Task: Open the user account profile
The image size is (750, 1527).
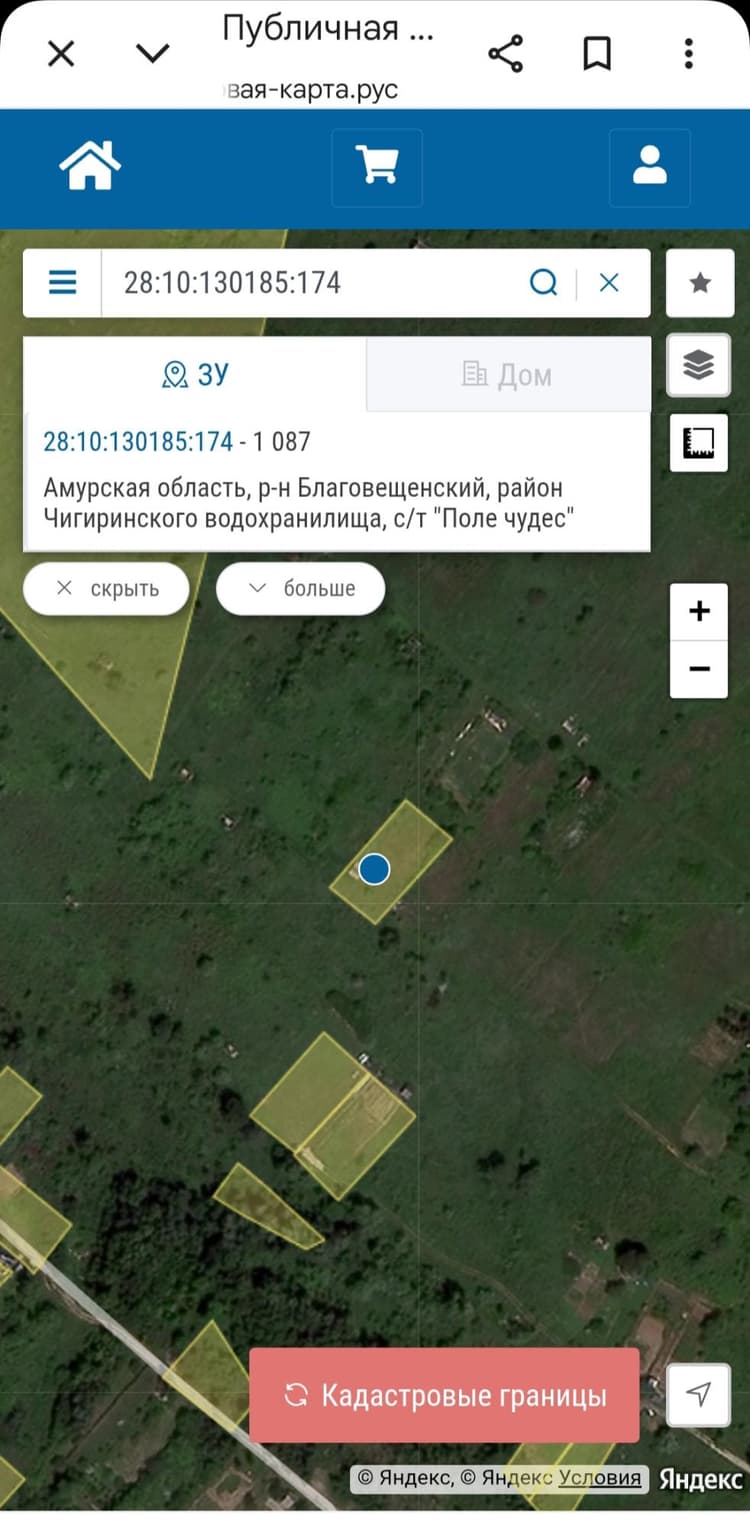Action: tap(650, 167)
